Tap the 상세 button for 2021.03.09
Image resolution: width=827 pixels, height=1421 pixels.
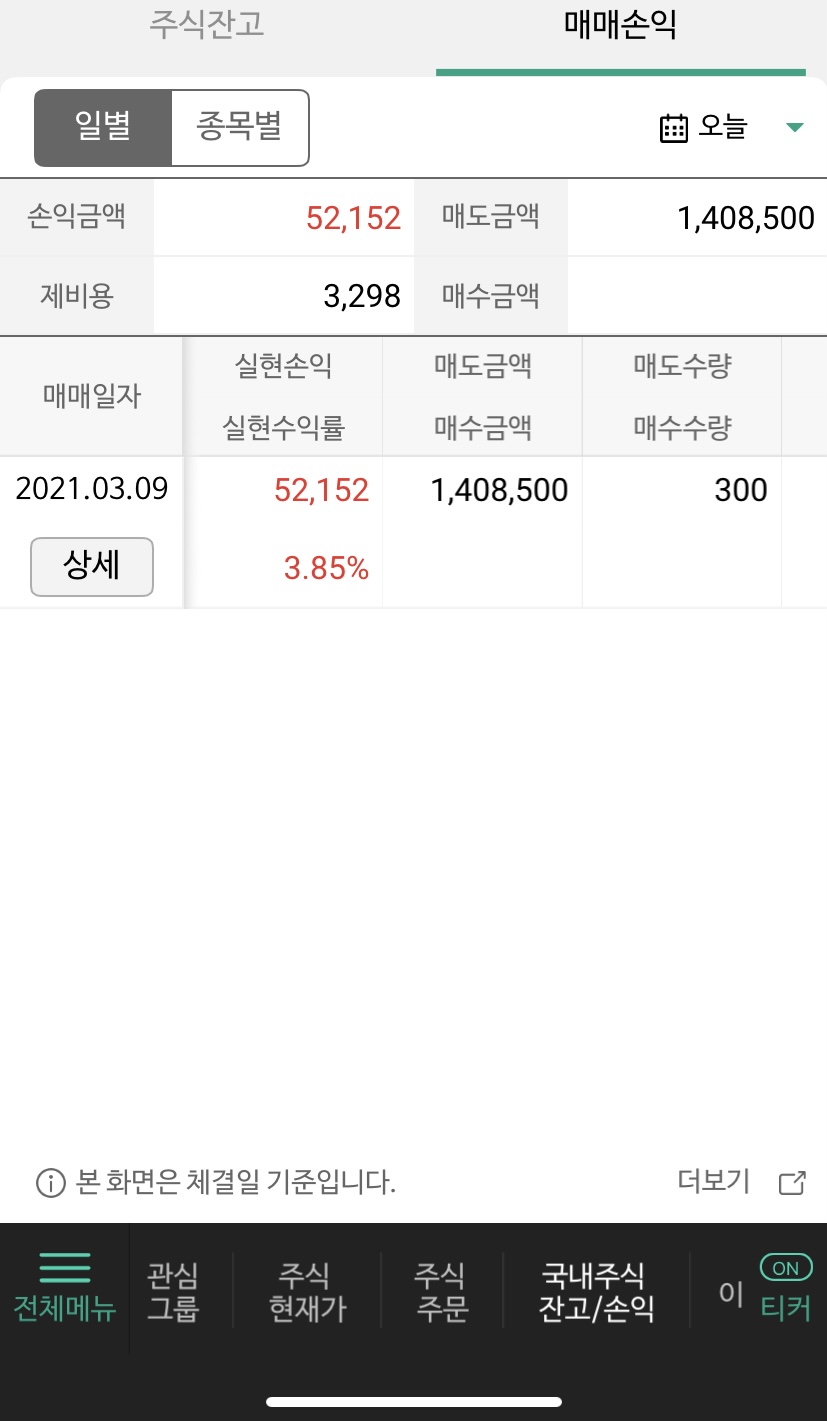pyautogui.click(x=92, y=566)
